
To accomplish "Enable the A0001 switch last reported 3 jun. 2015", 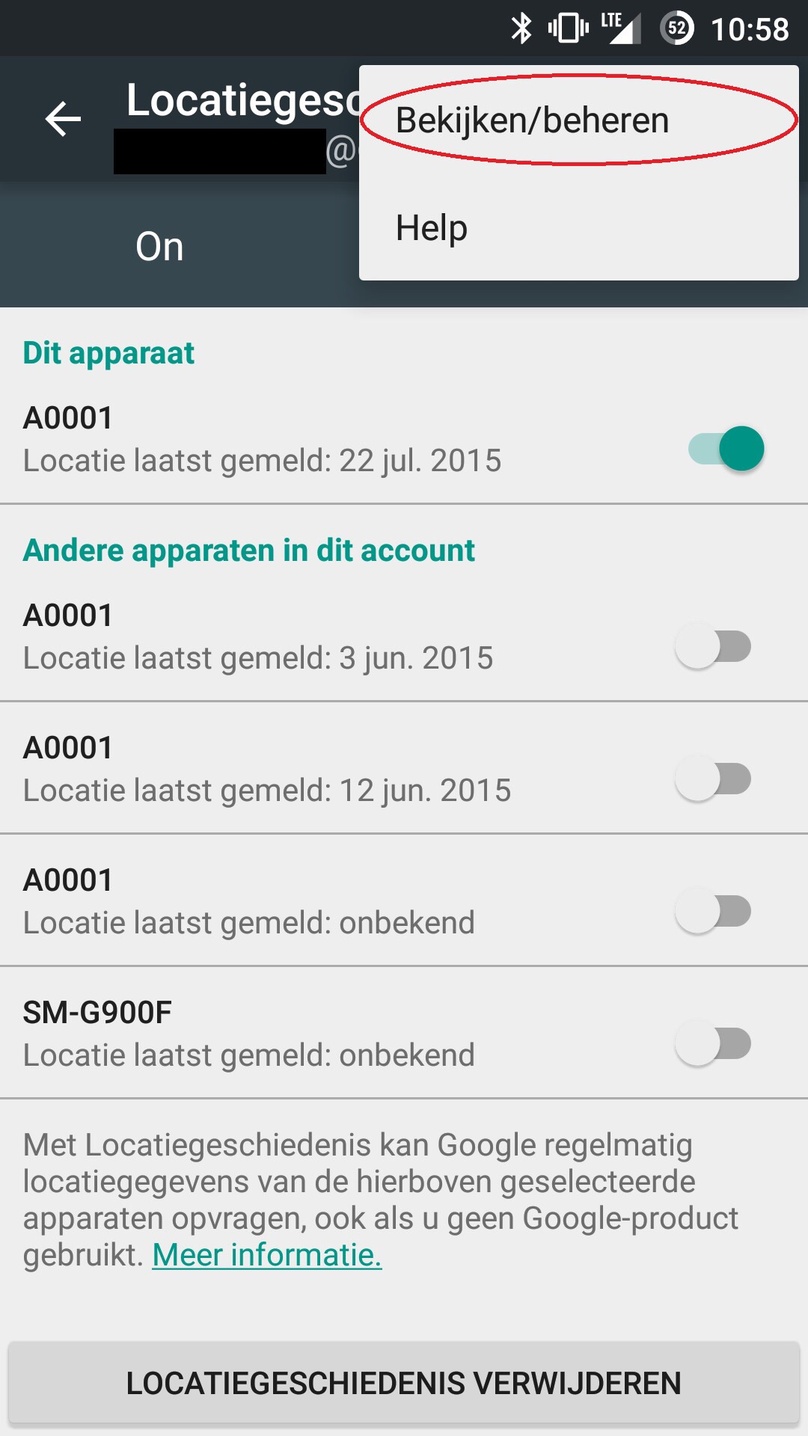I will tap(713, 646).
